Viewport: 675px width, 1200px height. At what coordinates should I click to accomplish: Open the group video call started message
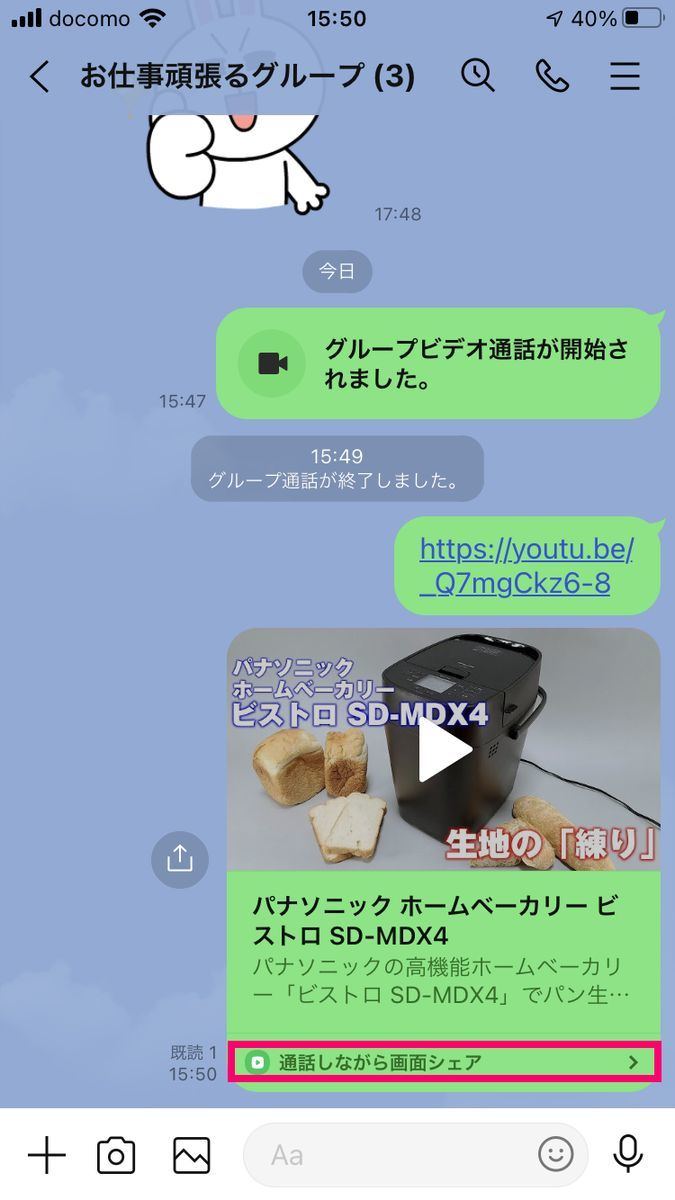[x=440, y=364]
